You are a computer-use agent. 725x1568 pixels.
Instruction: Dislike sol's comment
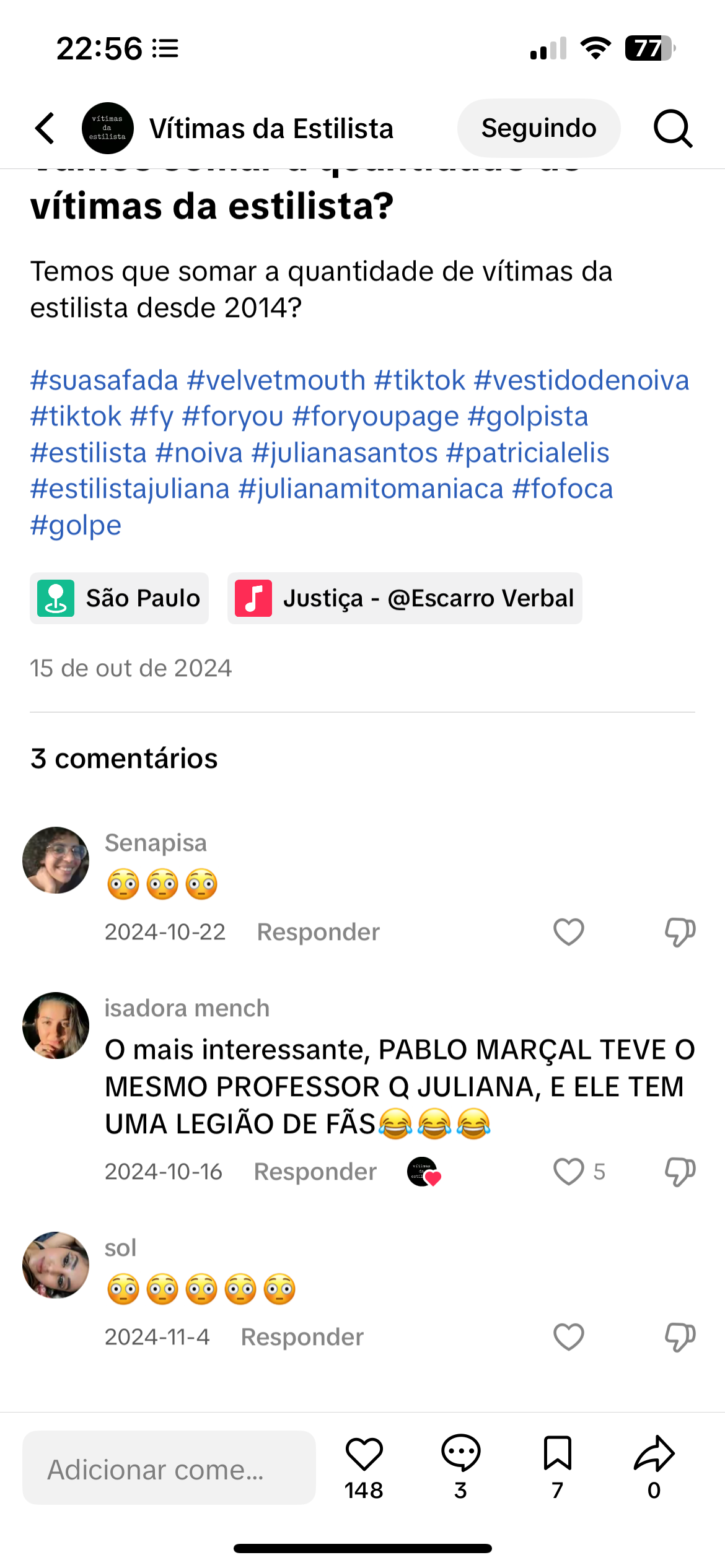680,1337
